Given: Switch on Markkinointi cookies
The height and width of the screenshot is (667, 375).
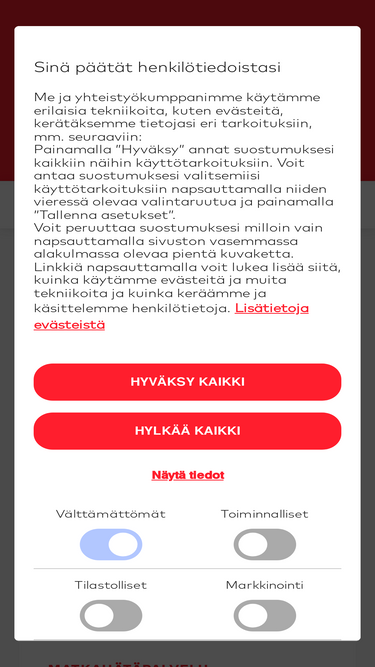Looking at the screenshot, I should [264, 615].
